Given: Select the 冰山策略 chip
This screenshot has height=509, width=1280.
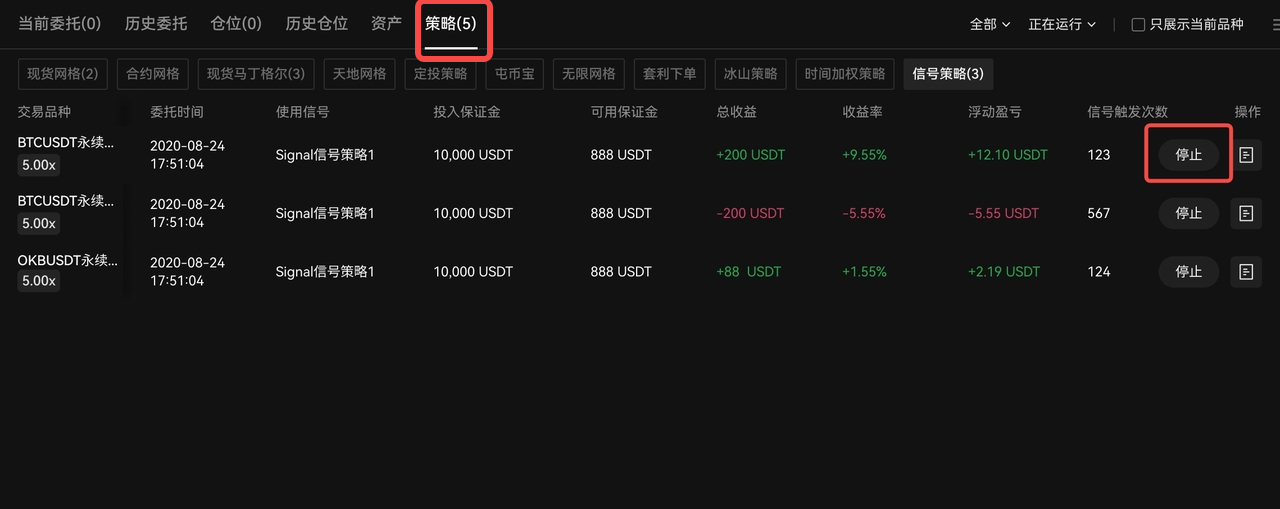Looking at the screenshot, I should click(750, 74).
